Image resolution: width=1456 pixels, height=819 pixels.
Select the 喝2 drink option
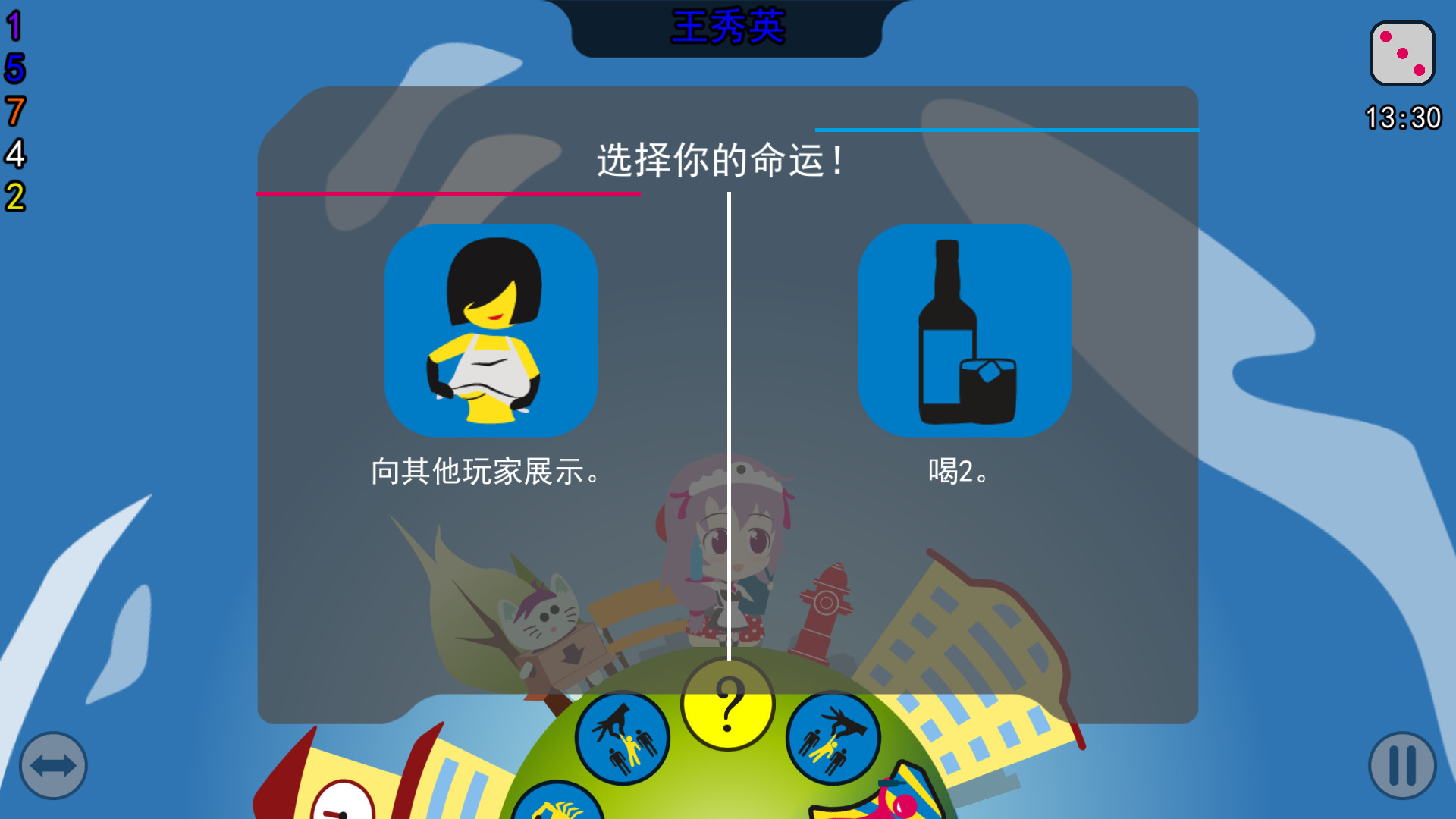[964, 331]
